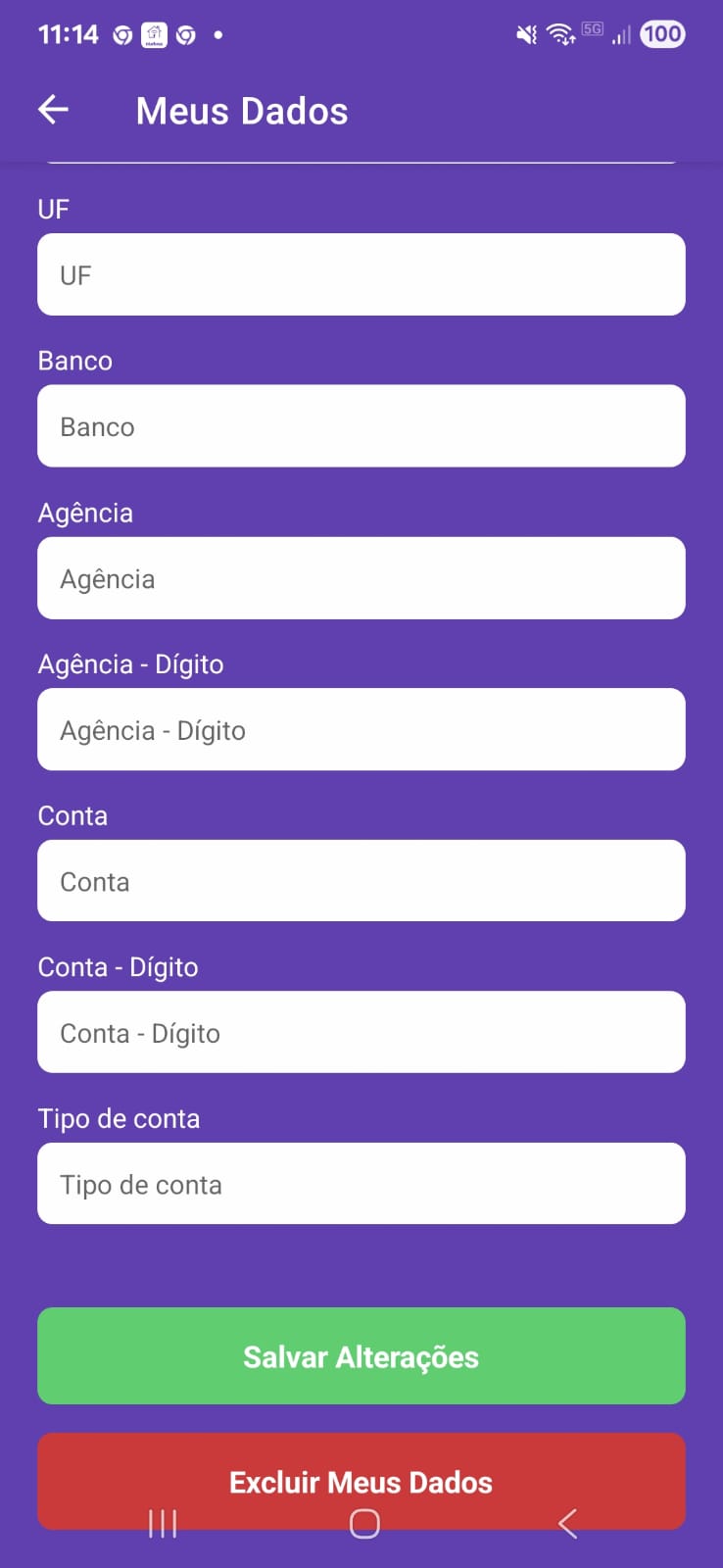Viewport: 723px width, 1568px height.
Task: Tap the 5G network indicator
Action: click(592, 30)
